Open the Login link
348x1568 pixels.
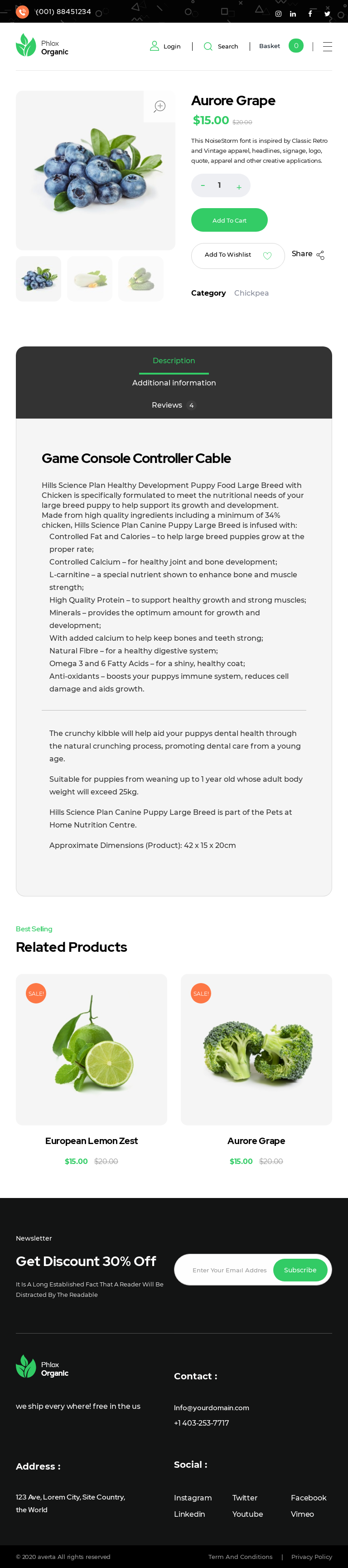[165, 46]
